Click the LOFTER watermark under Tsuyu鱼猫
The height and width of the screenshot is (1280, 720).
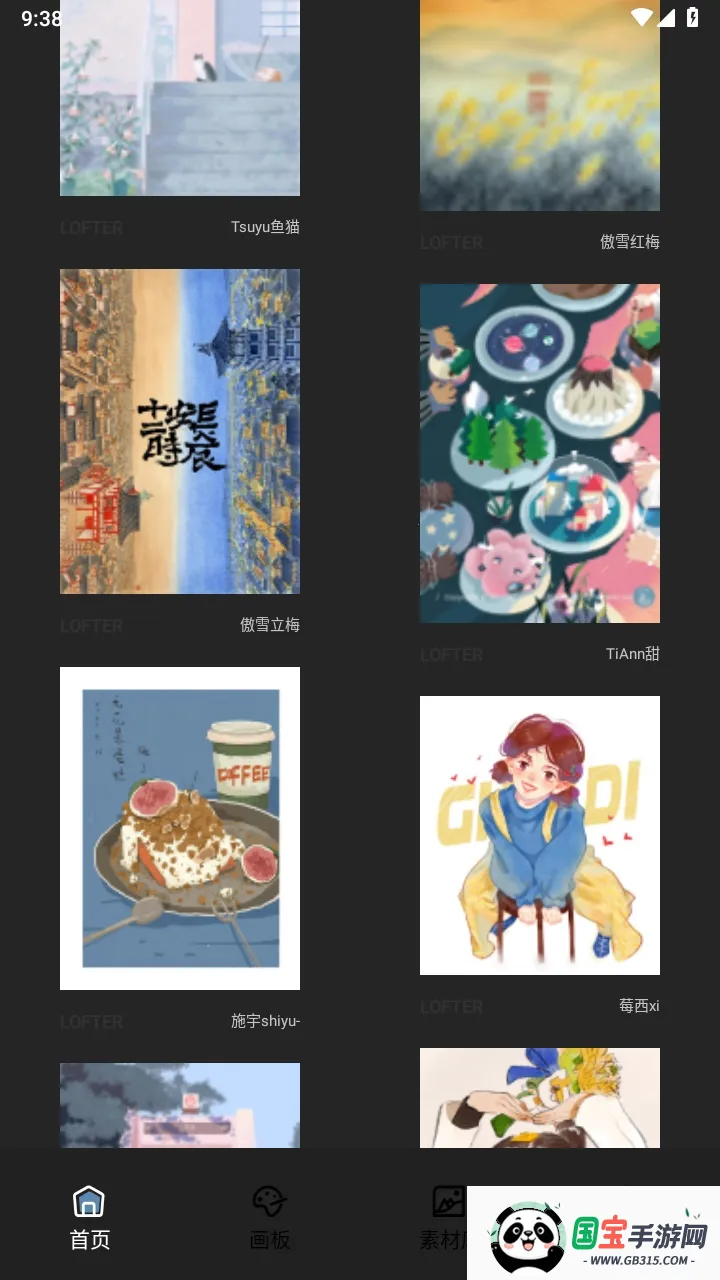pyautogui.click(x=91, y=228)
